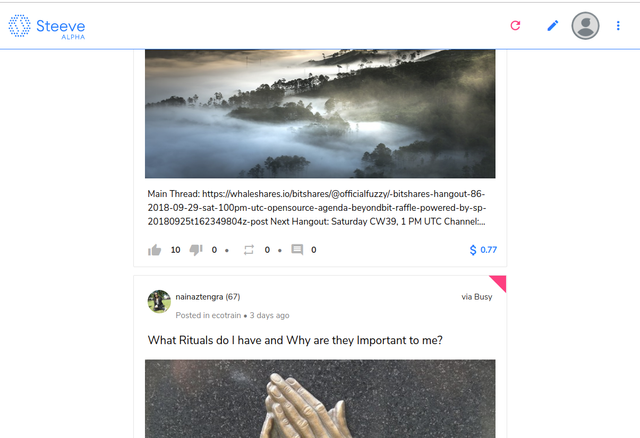Open comments on the bitshares hangout post

tap(297, 250)
